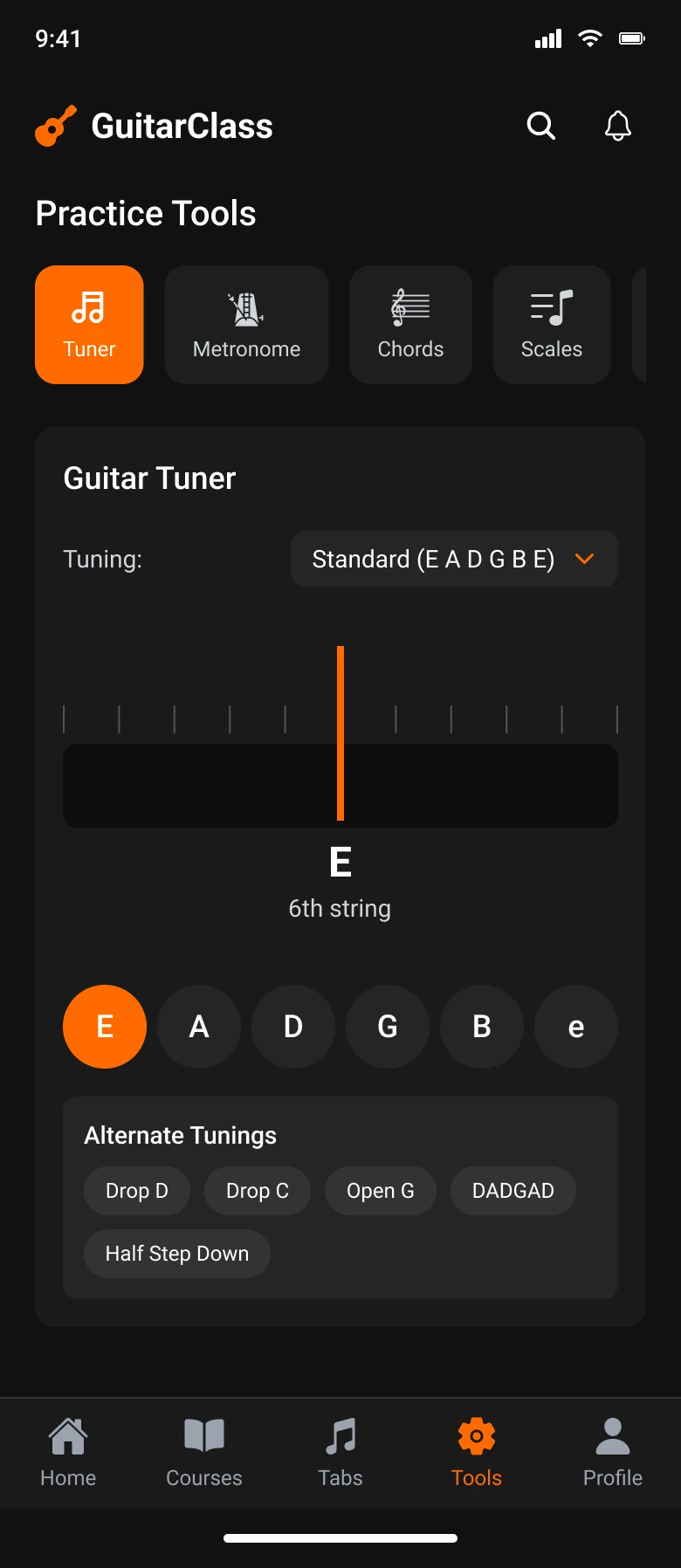681x1568 pixels.
Task: Open the Profile tab
Action: [x=613, y=1453]
